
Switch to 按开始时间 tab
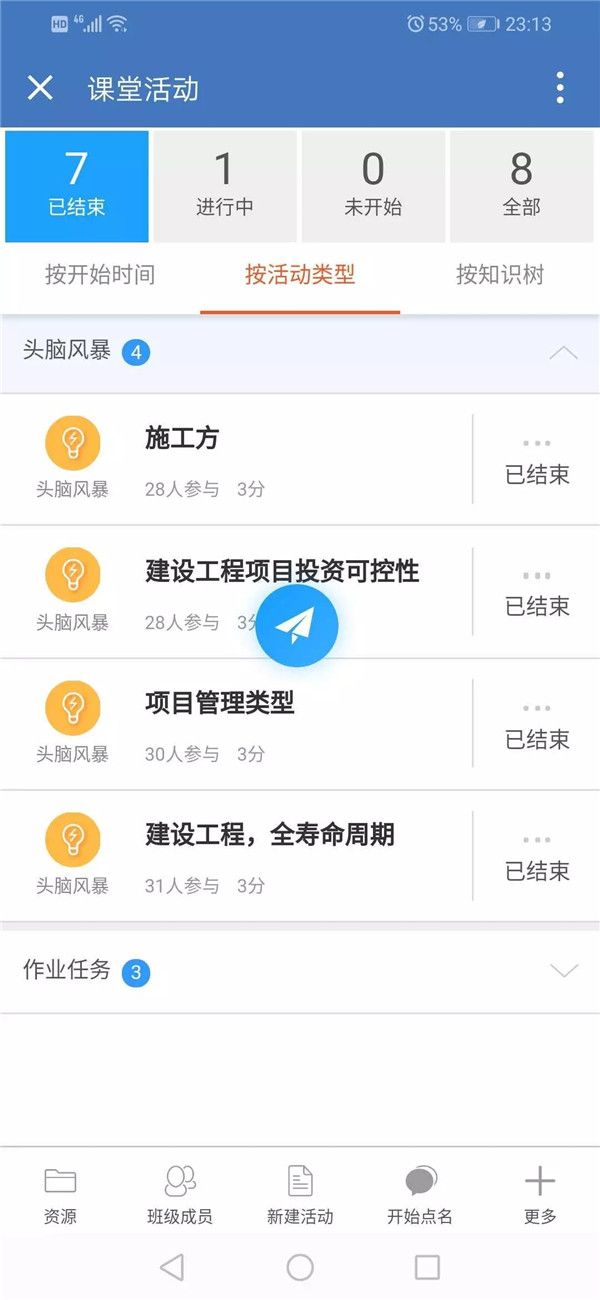tap(100, 275)
